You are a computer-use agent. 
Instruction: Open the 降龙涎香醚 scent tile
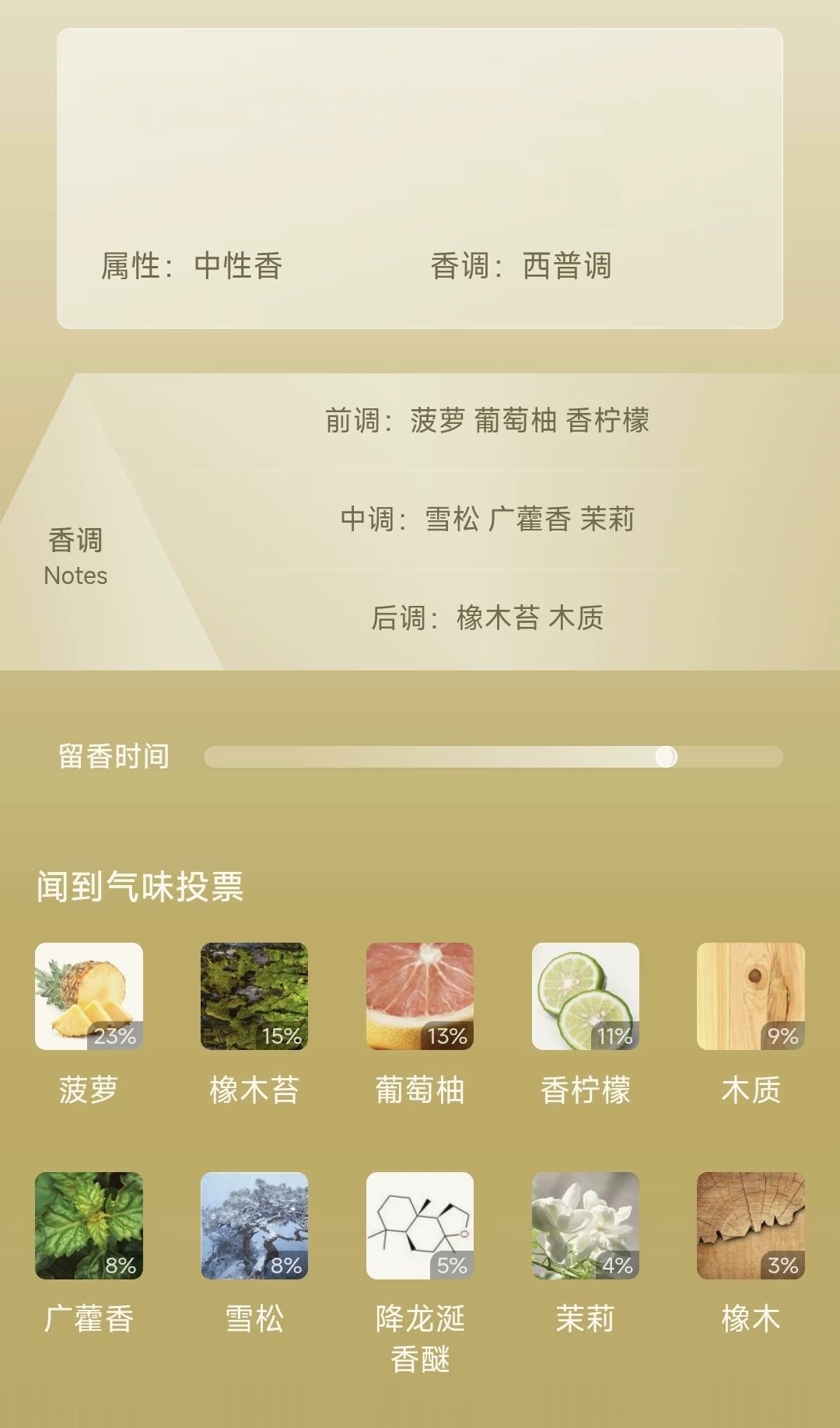point(420,1226)
